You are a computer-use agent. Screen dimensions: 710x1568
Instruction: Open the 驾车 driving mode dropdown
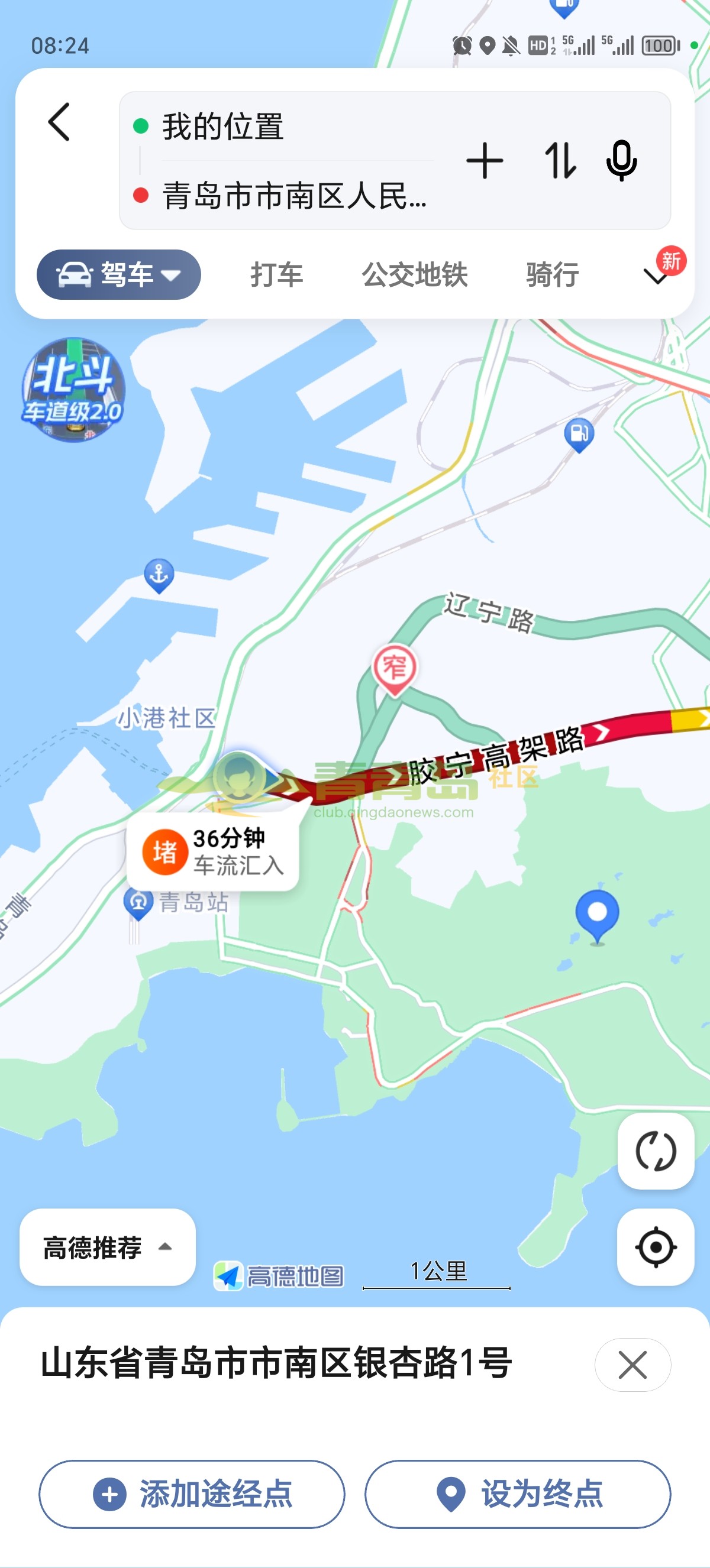coord(119,274)
